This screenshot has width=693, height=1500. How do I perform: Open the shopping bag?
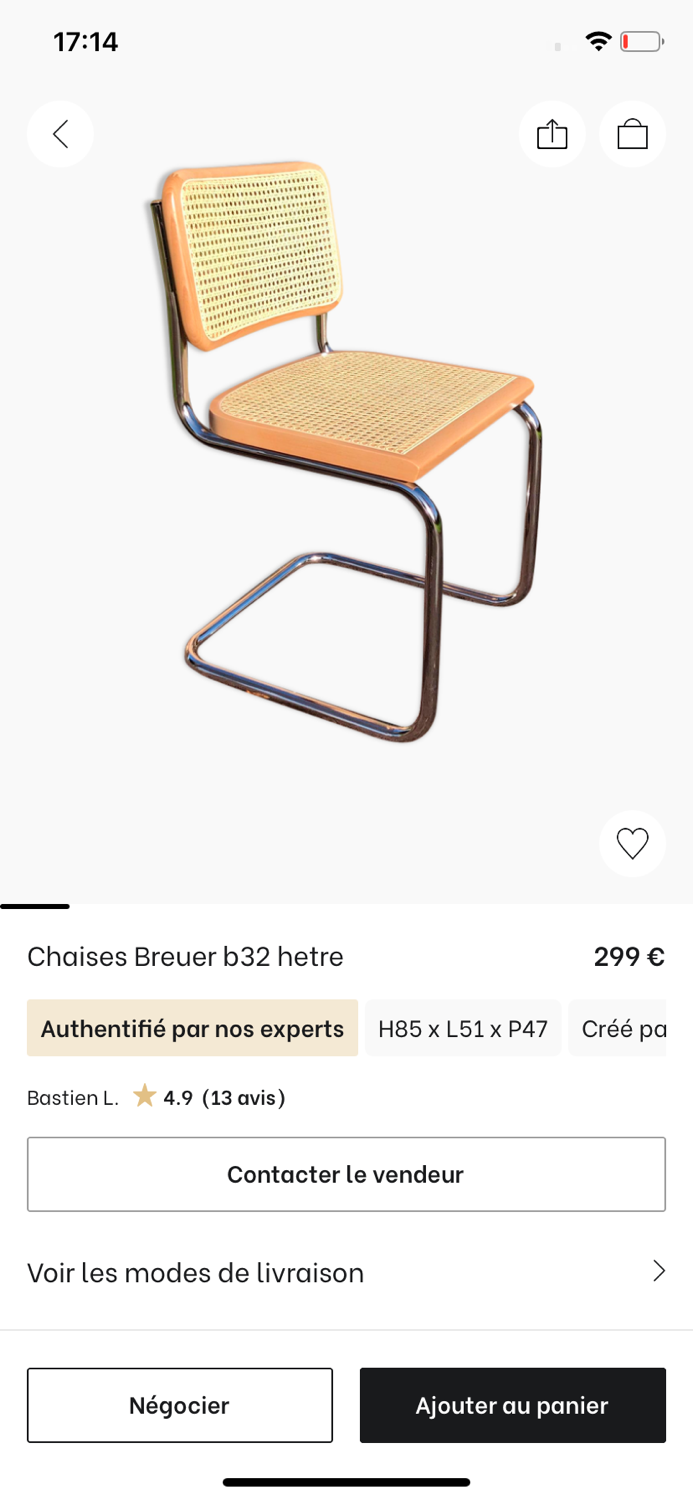point(632,134)
